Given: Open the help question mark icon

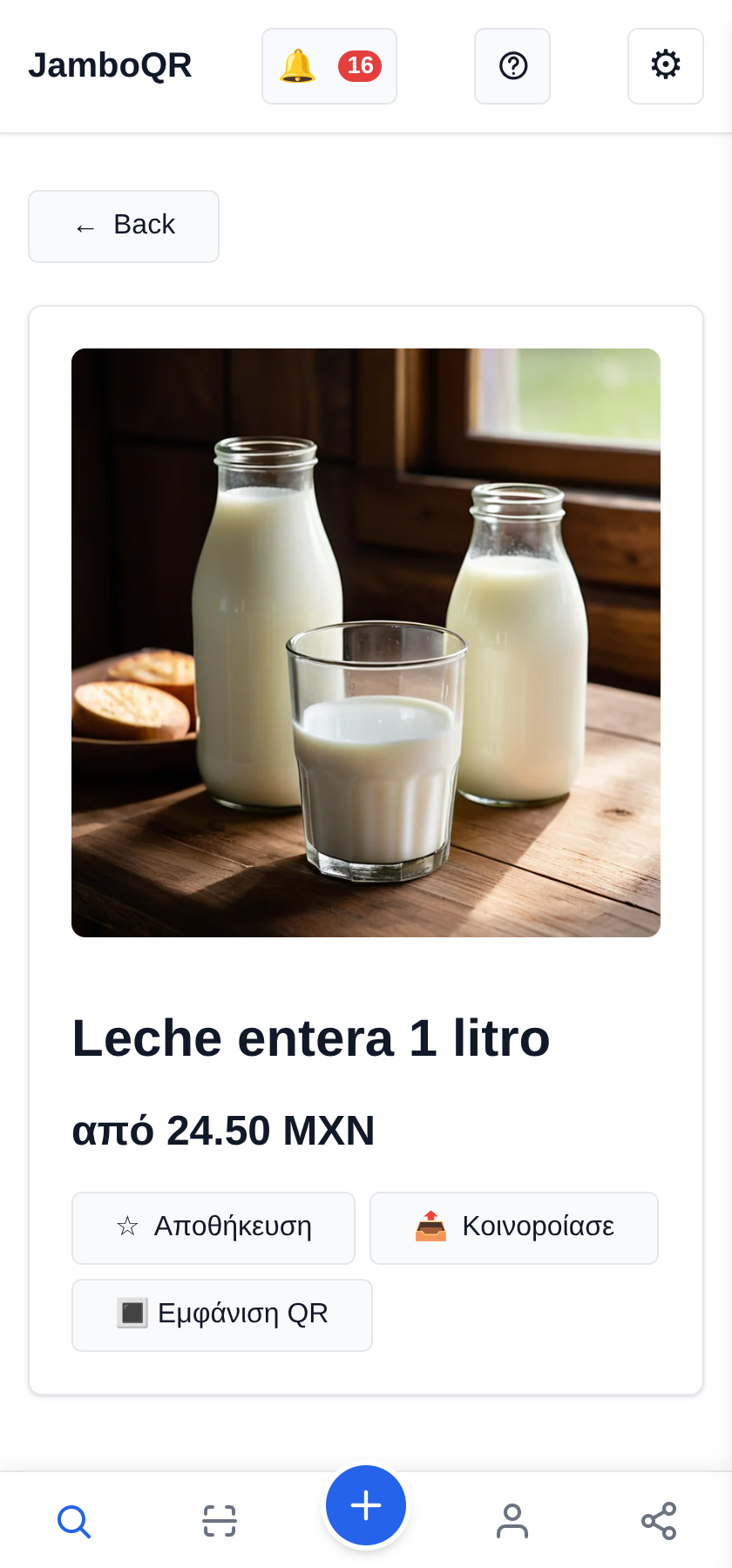Looking at the screenshot, I should pyautogui.click(x=512, y=66).
